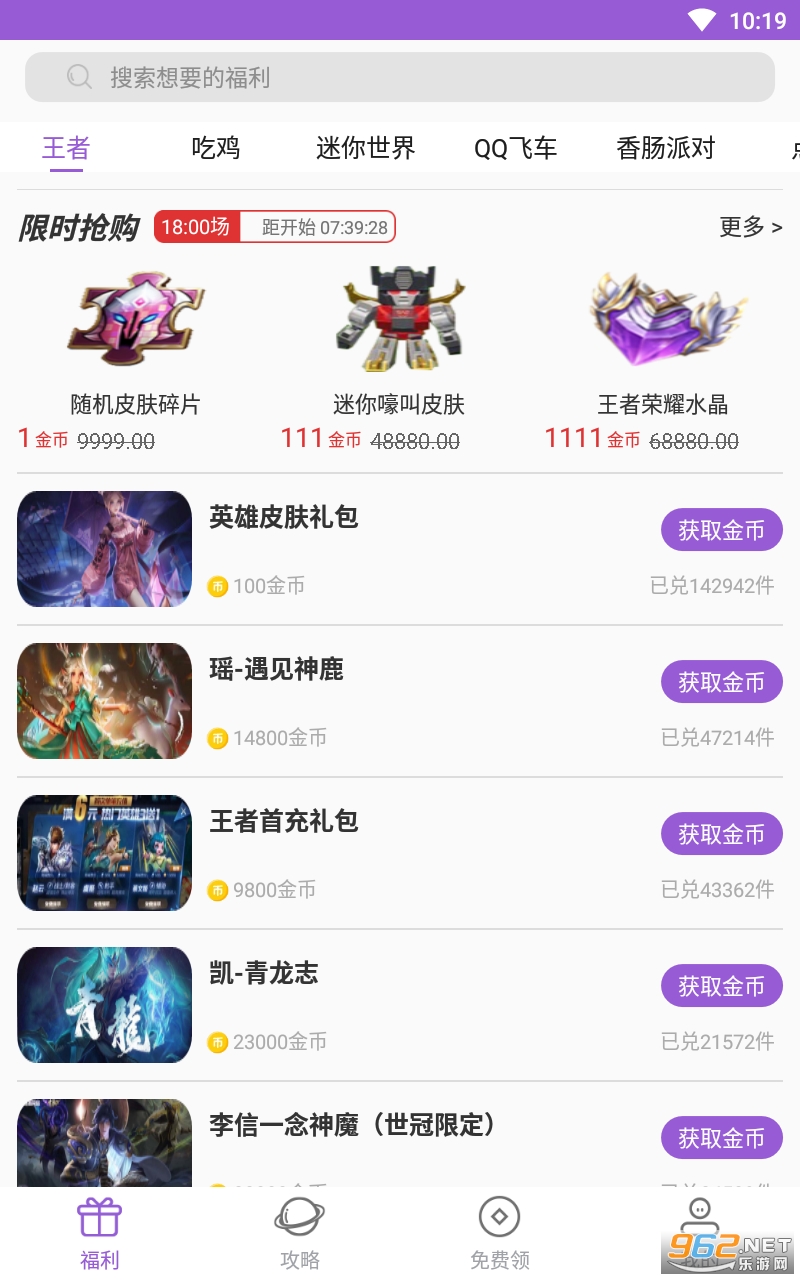The image size is (800, 1280).
Task: Tap 获取金币 for 瑶-遇见神鹿
Action: 721,682
